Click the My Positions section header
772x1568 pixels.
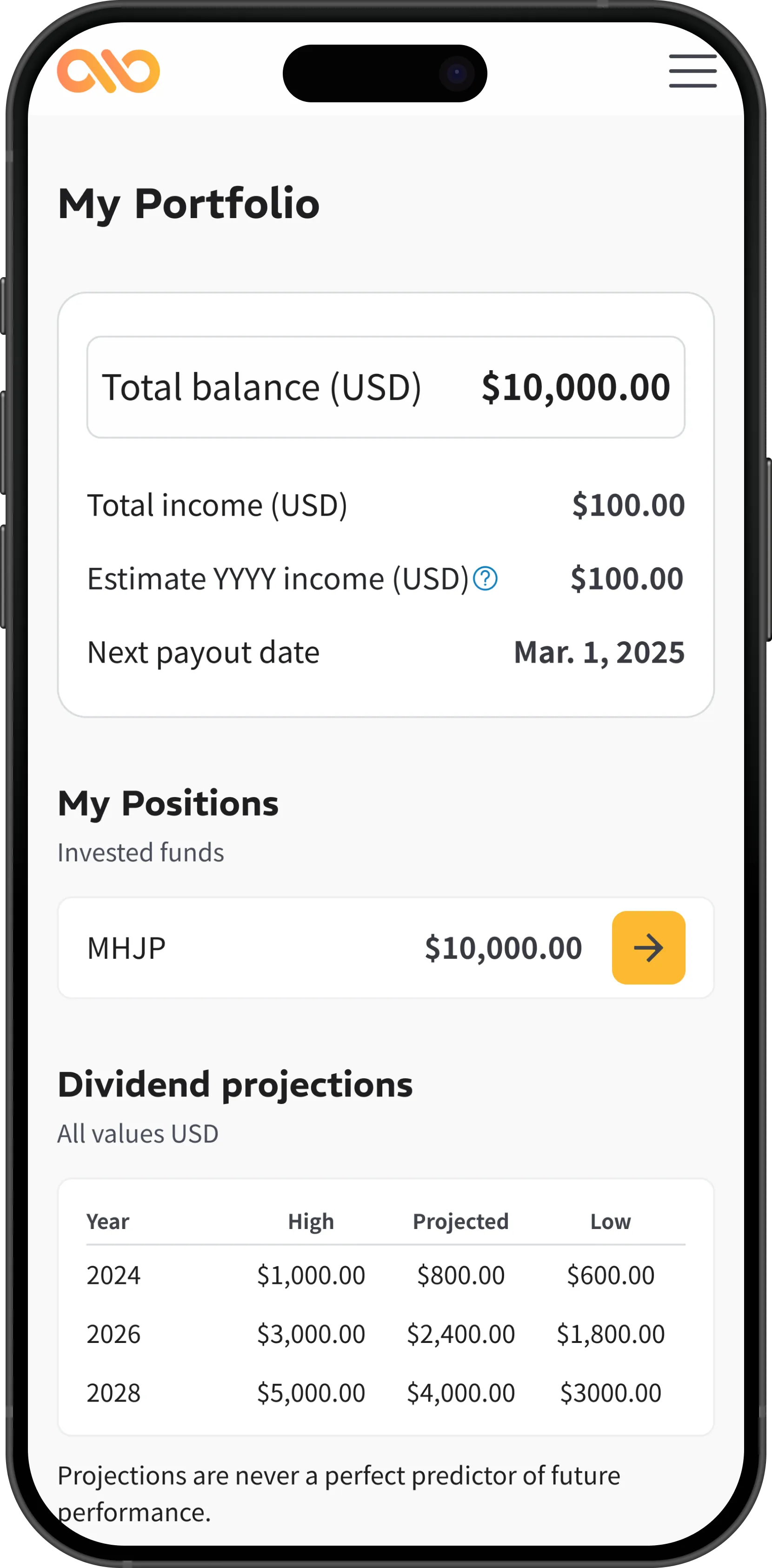pyautogui.click(x=168, y=804)
